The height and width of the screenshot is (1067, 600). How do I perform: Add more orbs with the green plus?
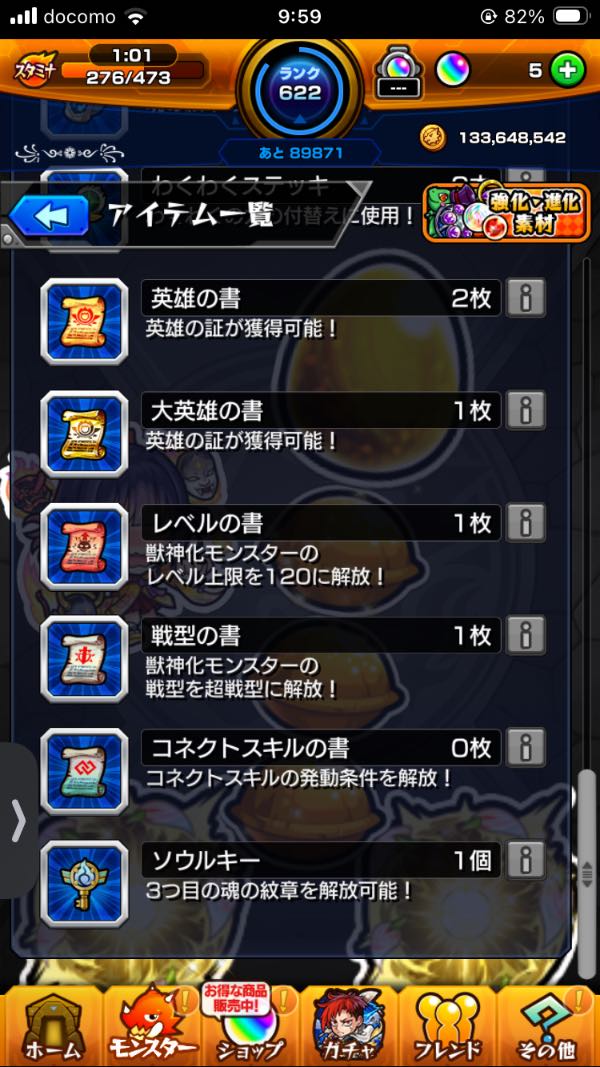(x=567, y=70)
